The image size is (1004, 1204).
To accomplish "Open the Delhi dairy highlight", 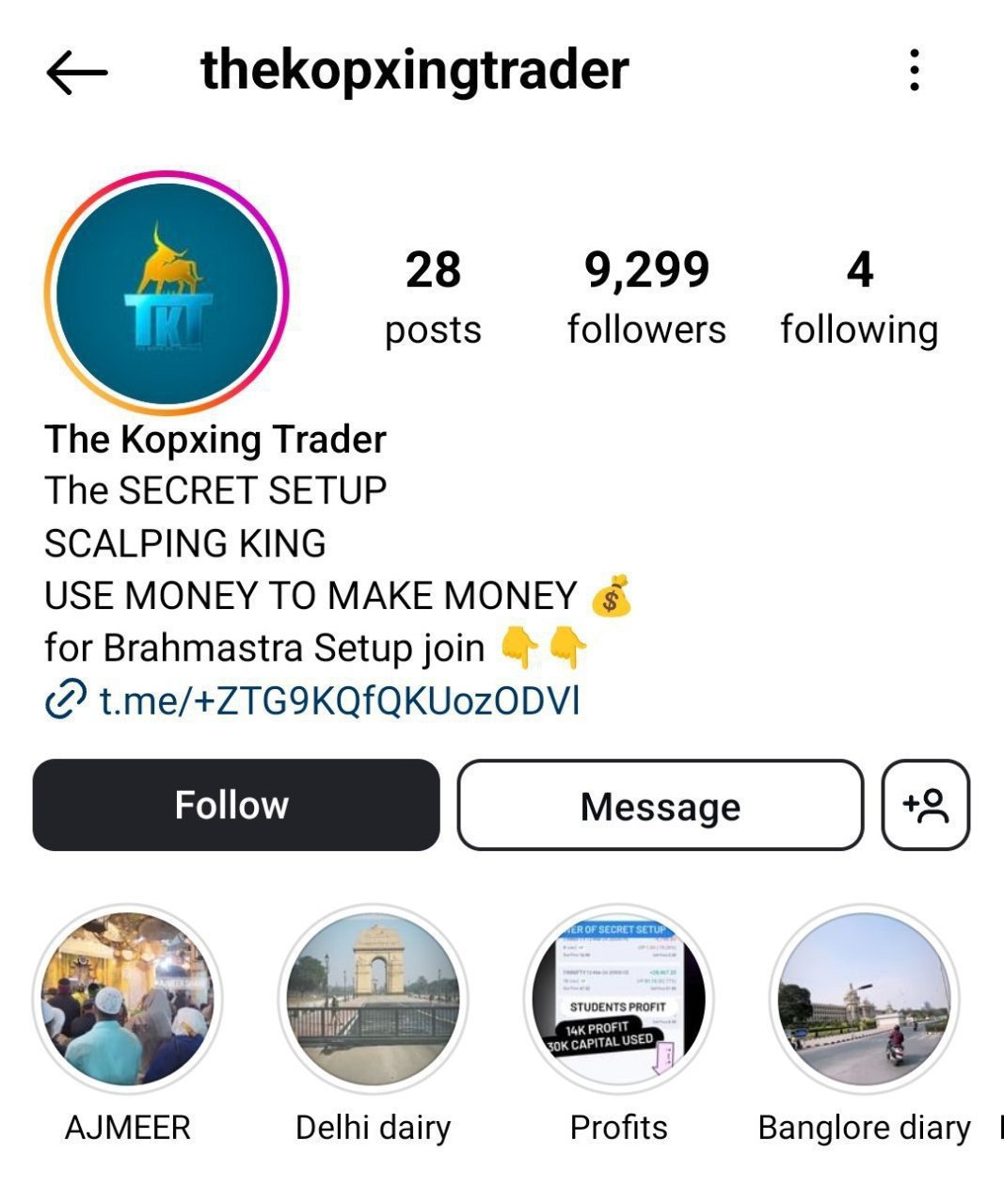I will (374, 1000).
